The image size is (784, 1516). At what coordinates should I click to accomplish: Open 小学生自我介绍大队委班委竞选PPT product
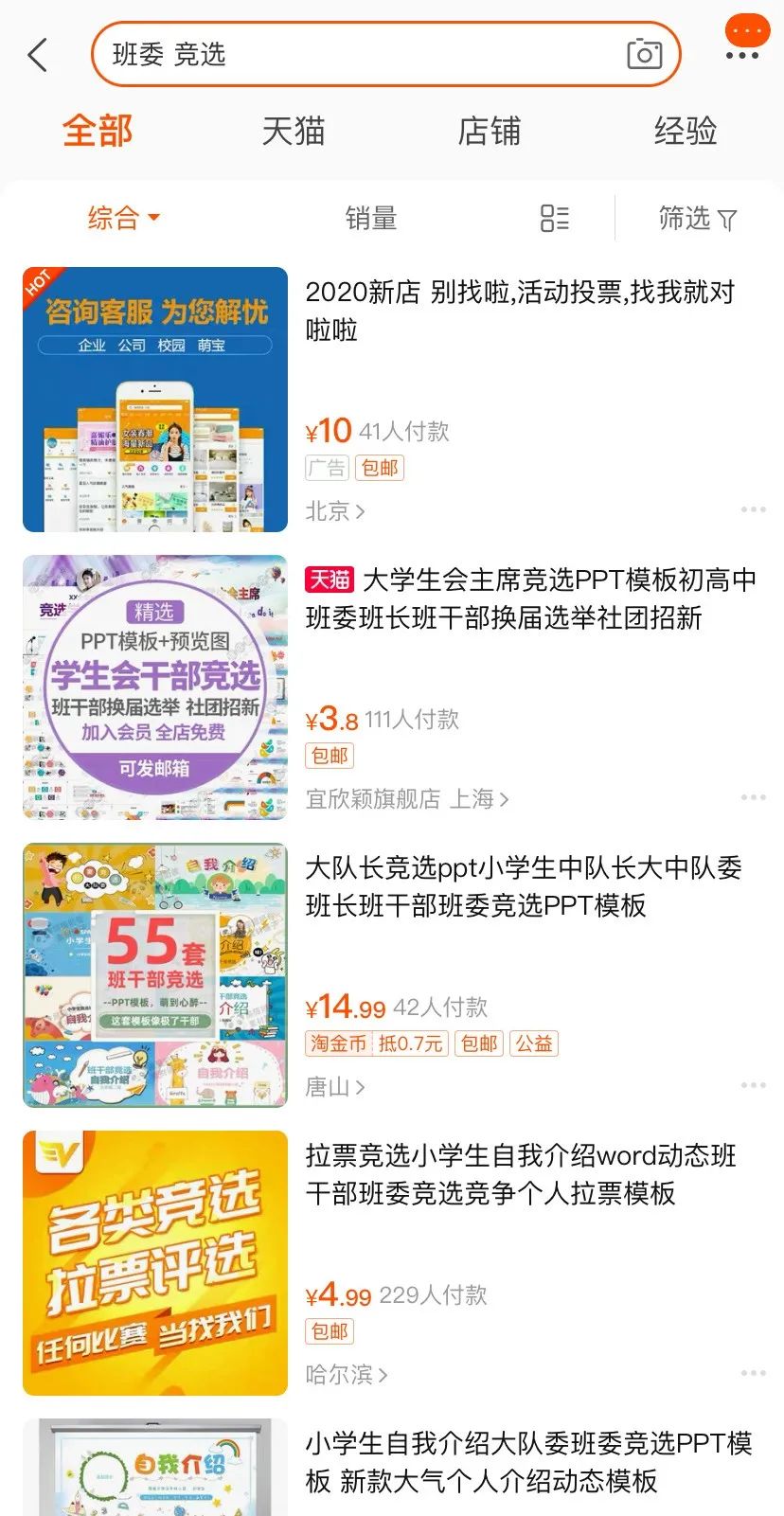[528, 1462]
